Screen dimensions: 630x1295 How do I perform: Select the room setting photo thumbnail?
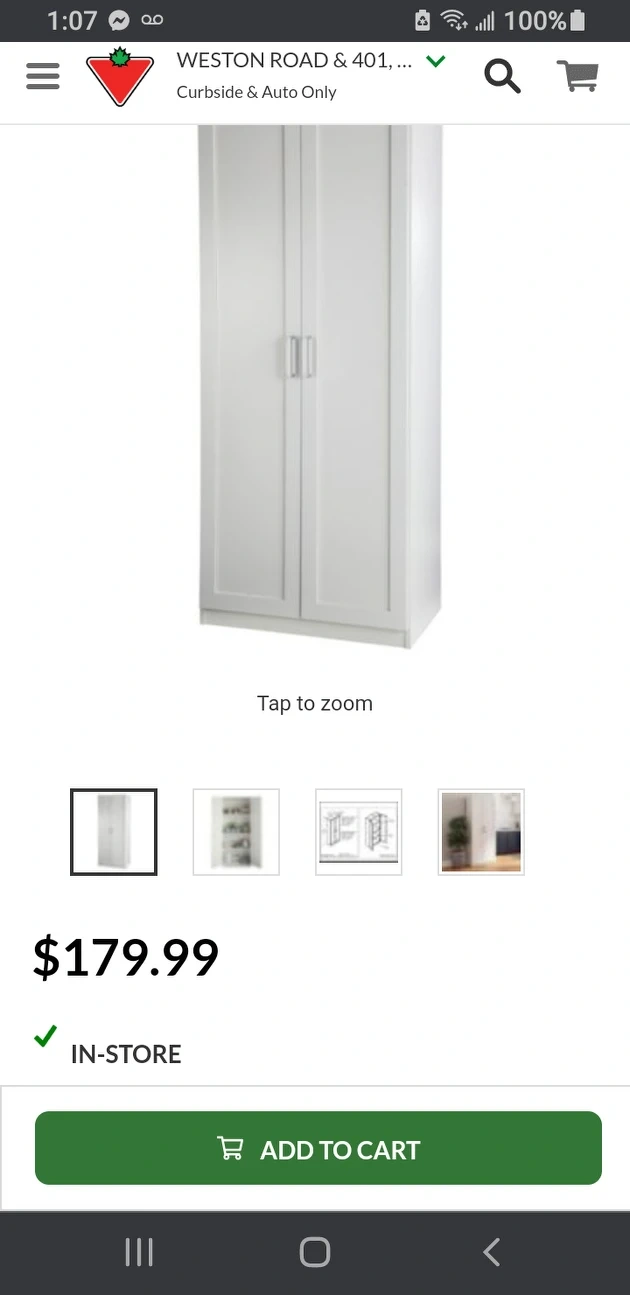point(481,832)
